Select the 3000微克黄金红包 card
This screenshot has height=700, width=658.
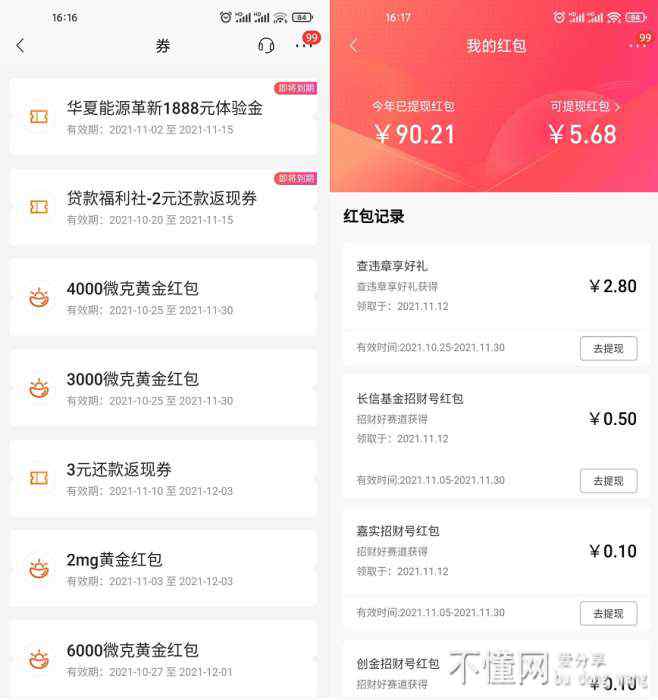tap(164, 389)
